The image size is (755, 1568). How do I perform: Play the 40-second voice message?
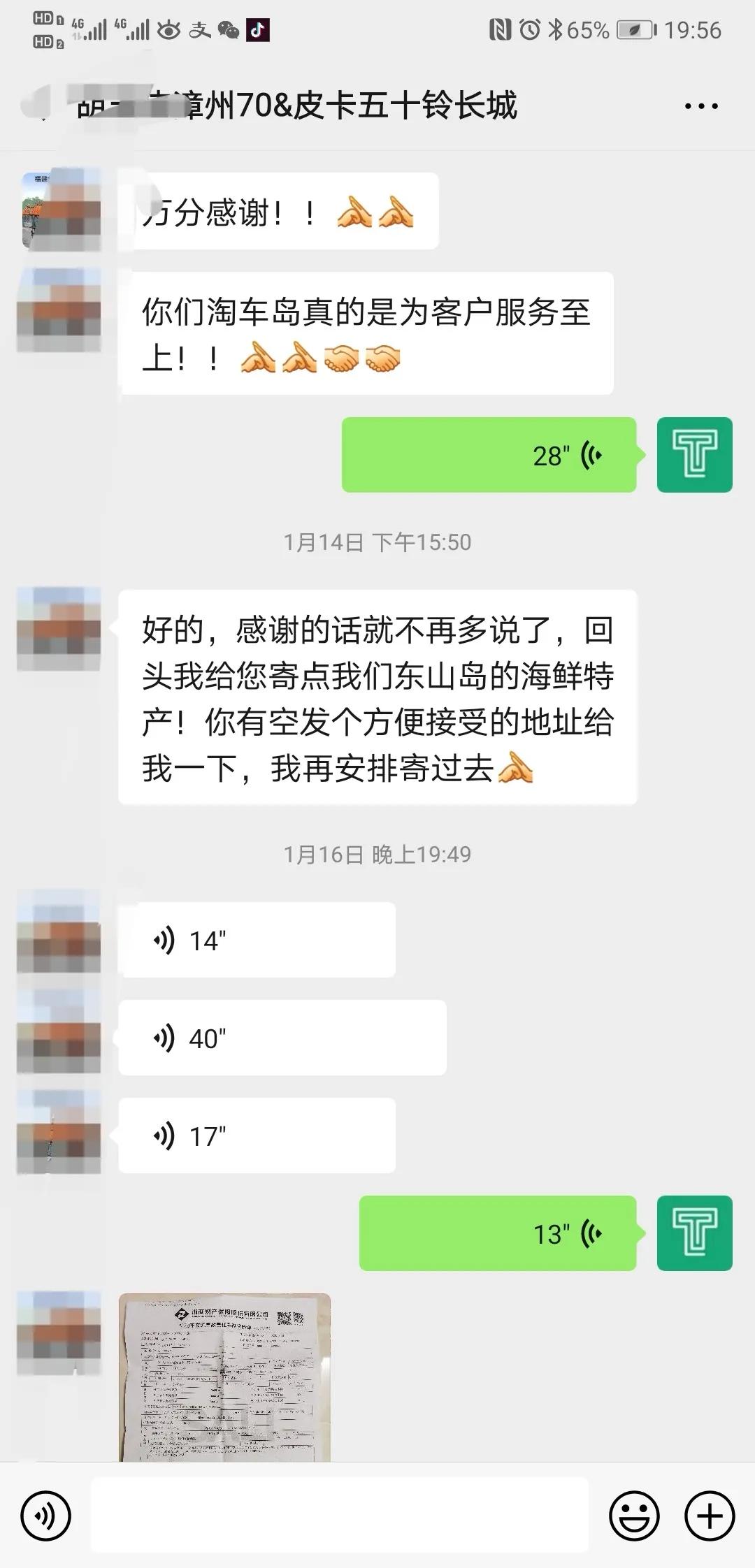click(x=282, y=1038)
